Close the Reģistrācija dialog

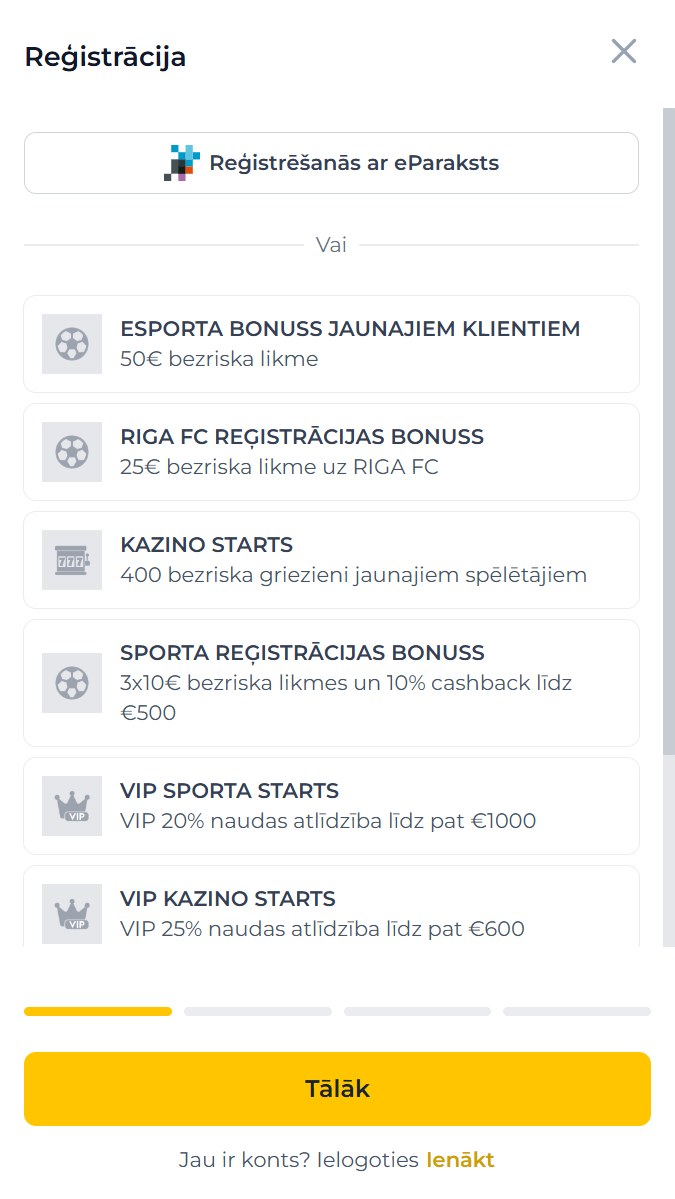click(x=624, y=51)
